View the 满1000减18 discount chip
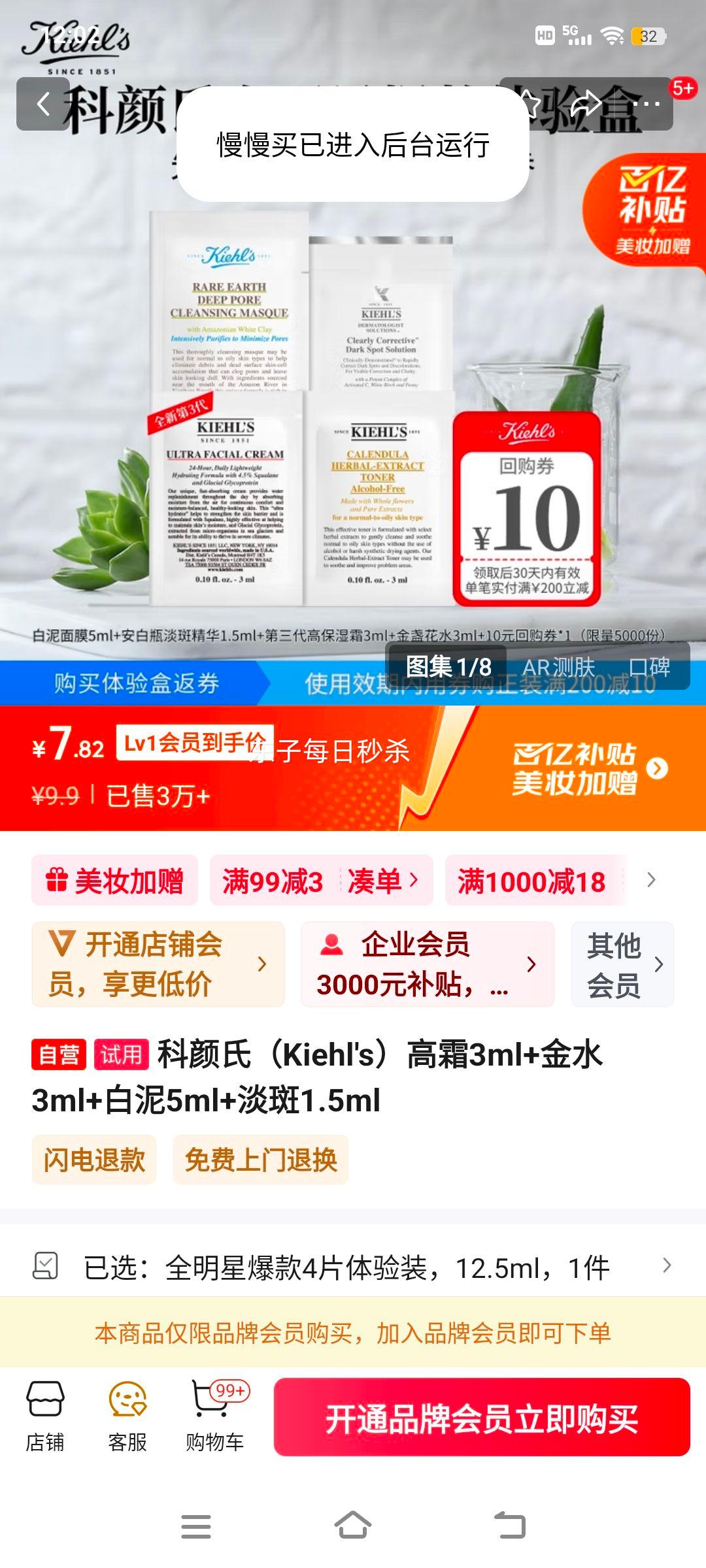The width and height of the screenshot is (706, 1568). click(531, 881)
